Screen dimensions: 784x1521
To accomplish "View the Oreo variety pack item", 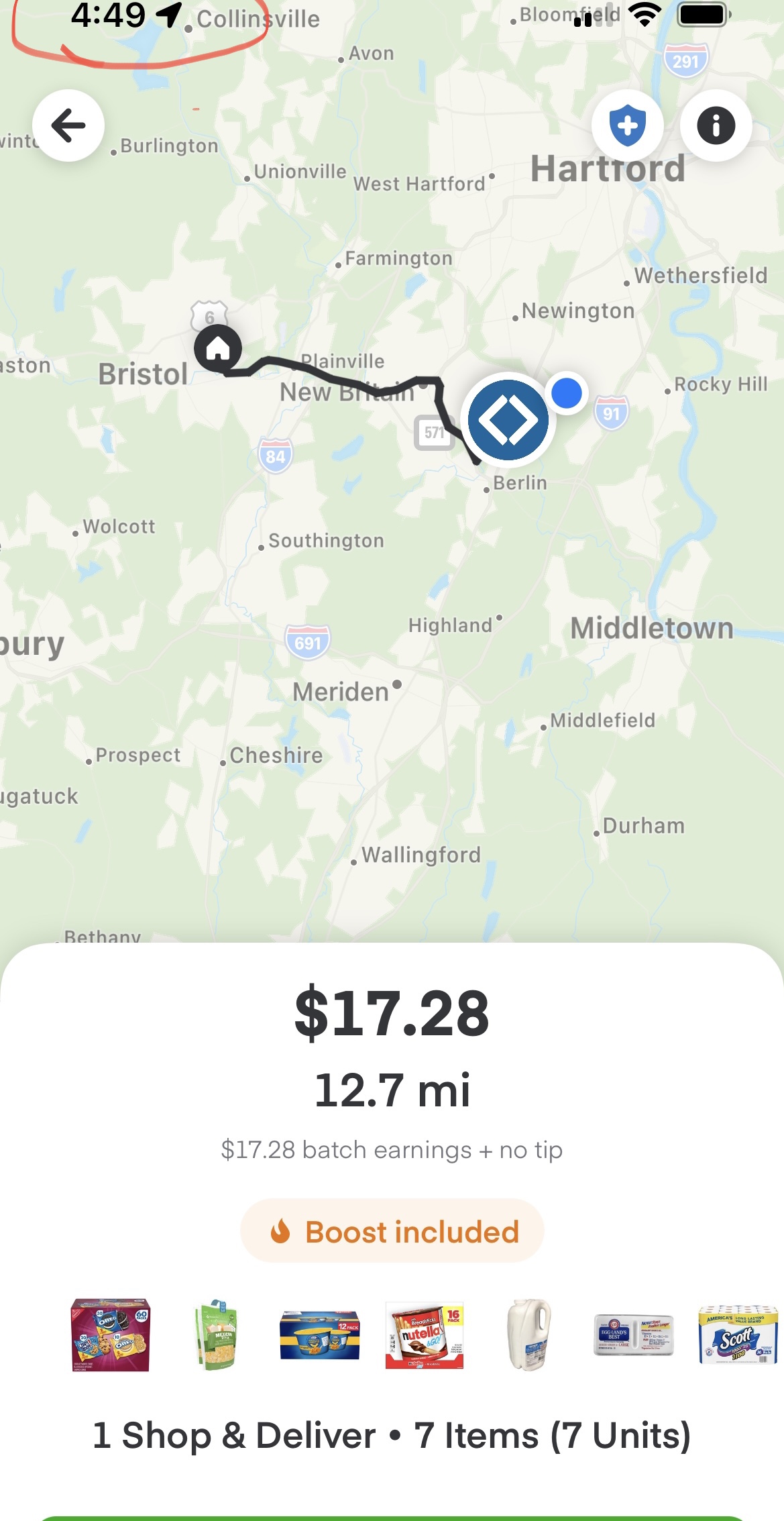I will (111, 1334).
